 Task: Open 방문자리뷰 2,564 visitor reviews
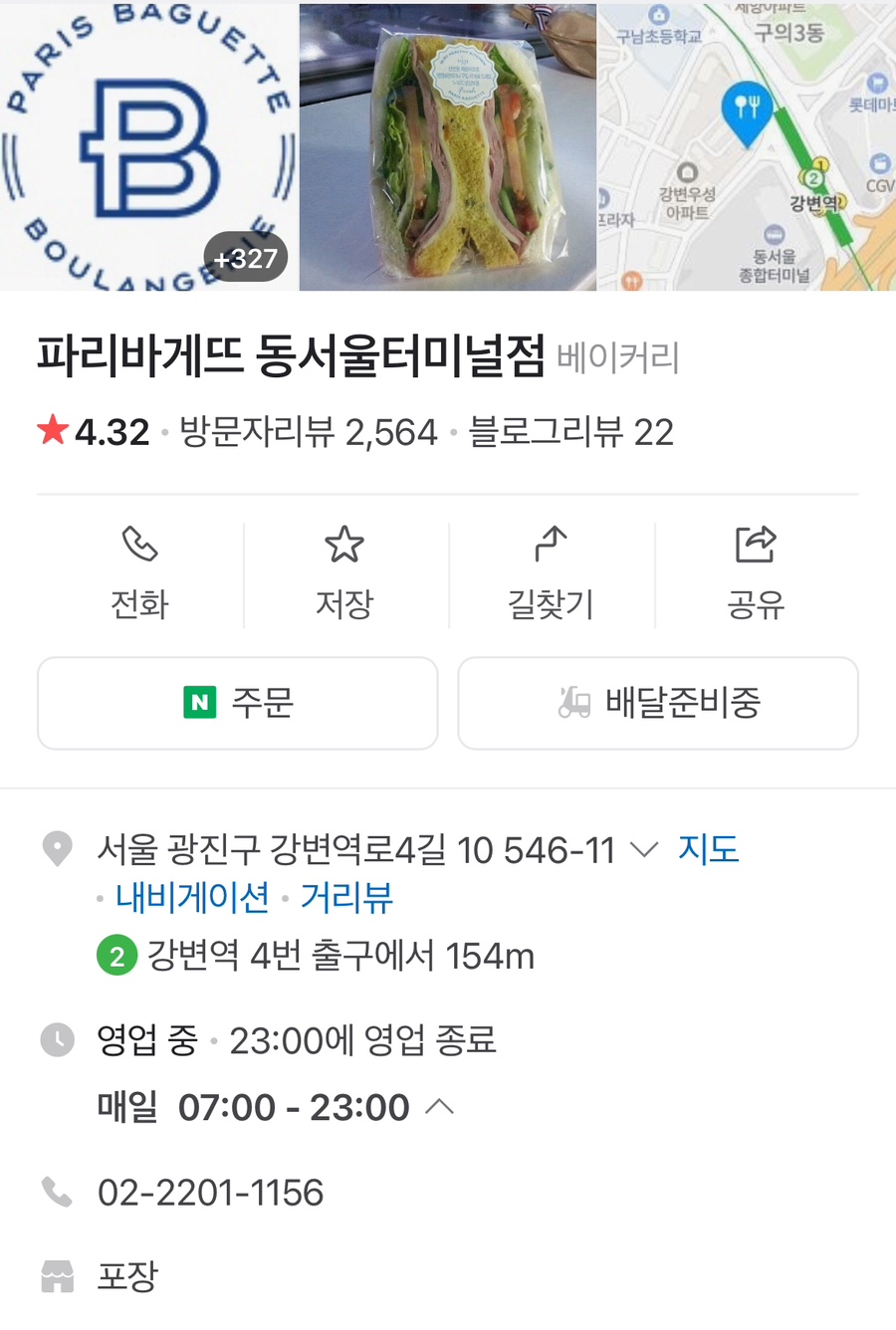pos(308,433)
